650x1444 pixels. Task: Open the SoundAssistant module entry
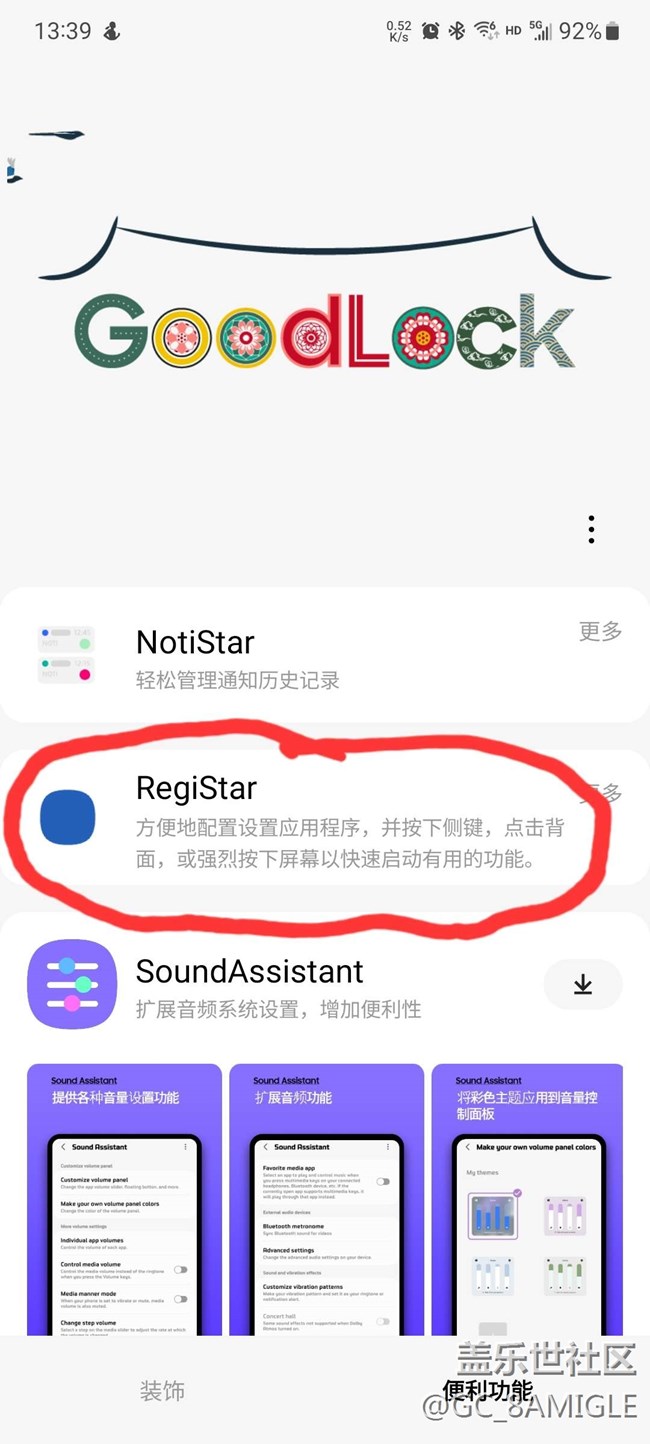tap(250, 985)
